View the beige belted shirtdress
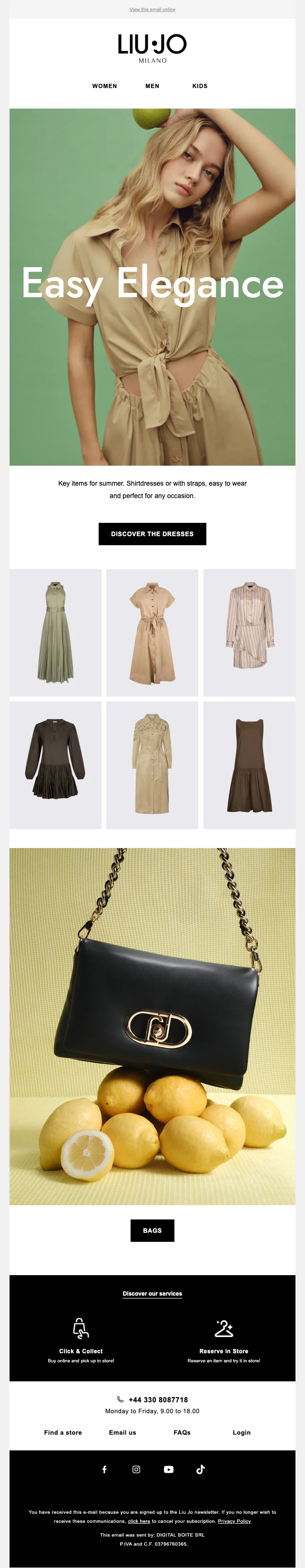The width and height of the screenshot is (305, 1568). 152,632
